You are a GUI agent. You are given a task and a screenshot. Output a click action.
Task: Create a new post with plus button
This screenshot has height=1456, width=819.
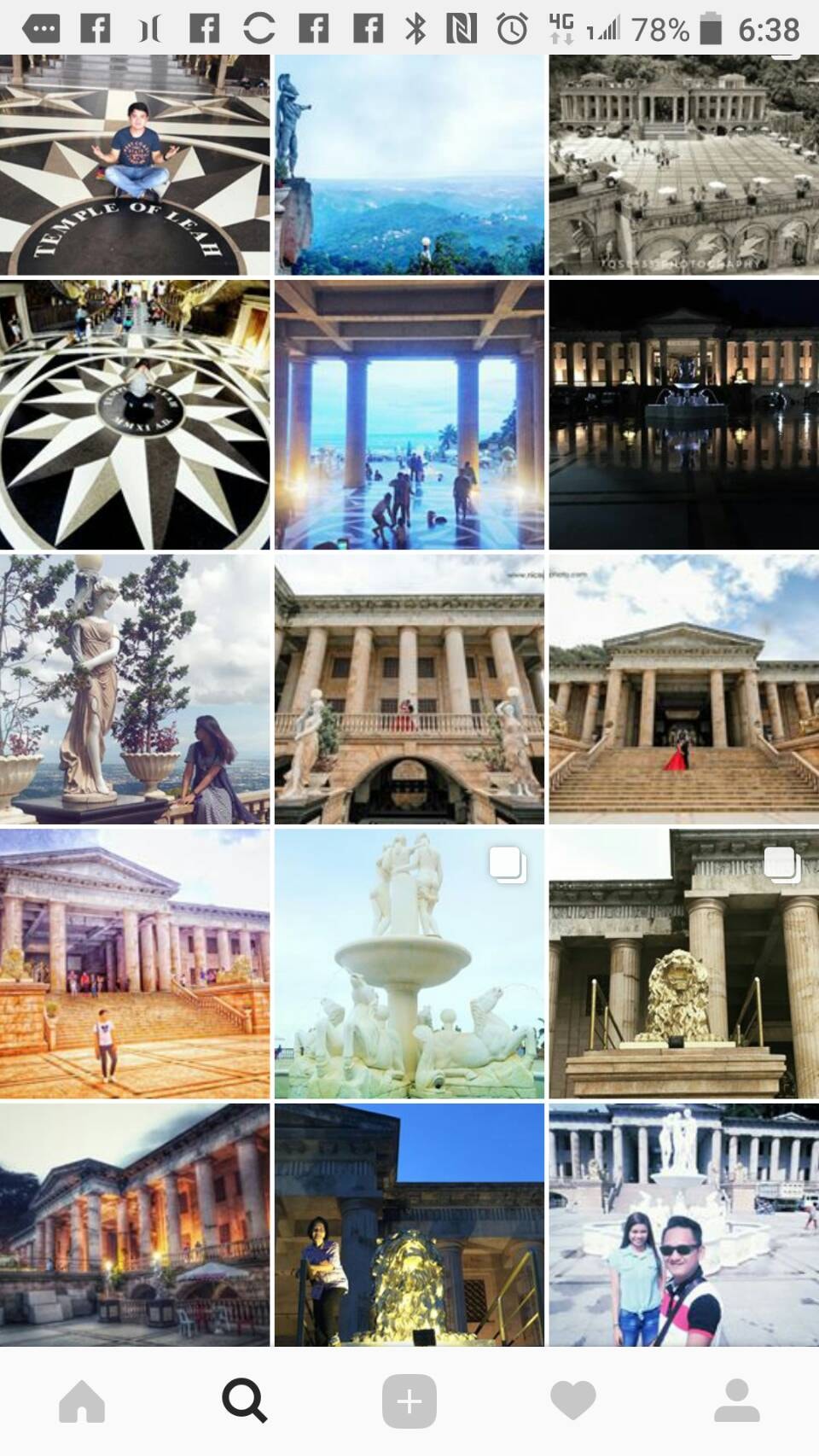[409, 1401]
